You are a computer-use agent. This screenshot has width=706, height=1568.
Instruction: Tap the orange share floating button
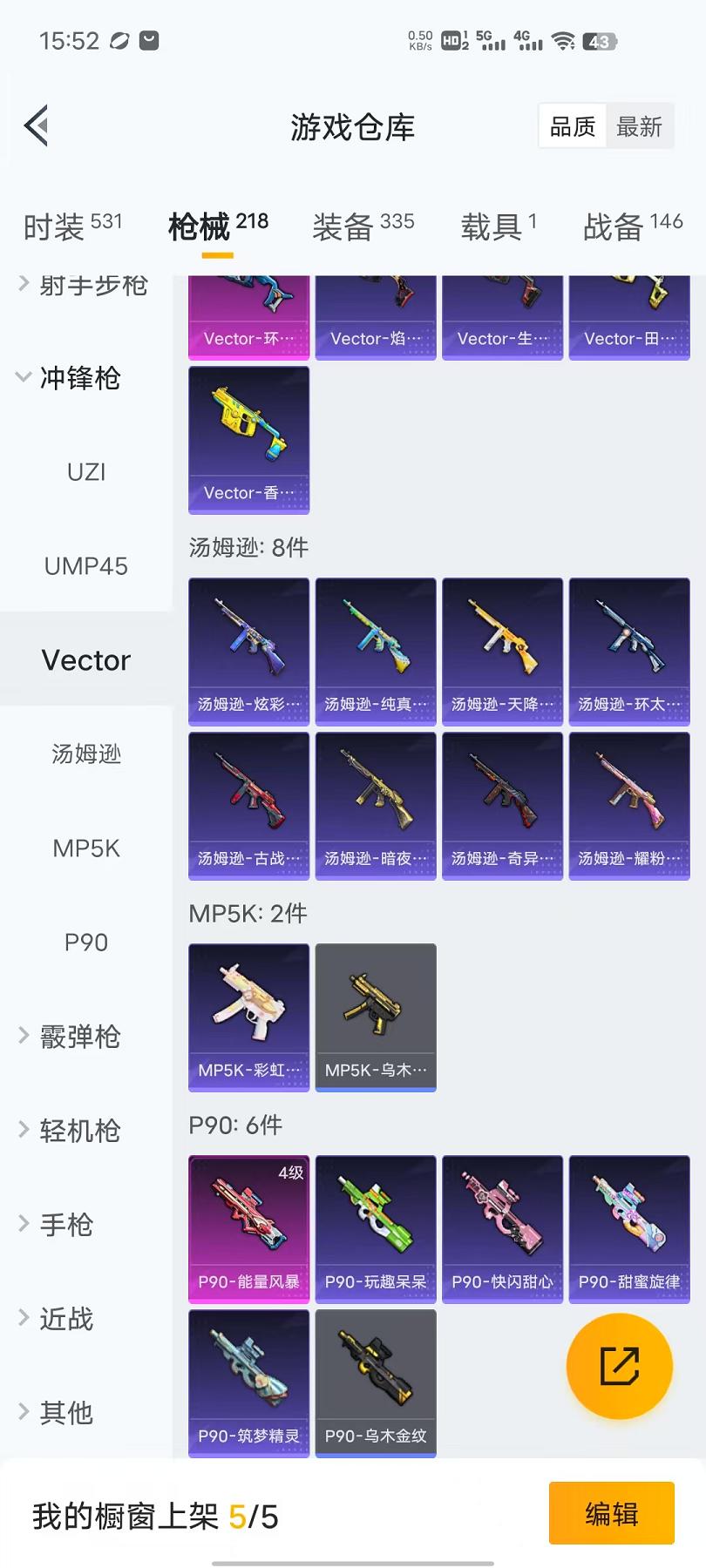(619, 1366)
